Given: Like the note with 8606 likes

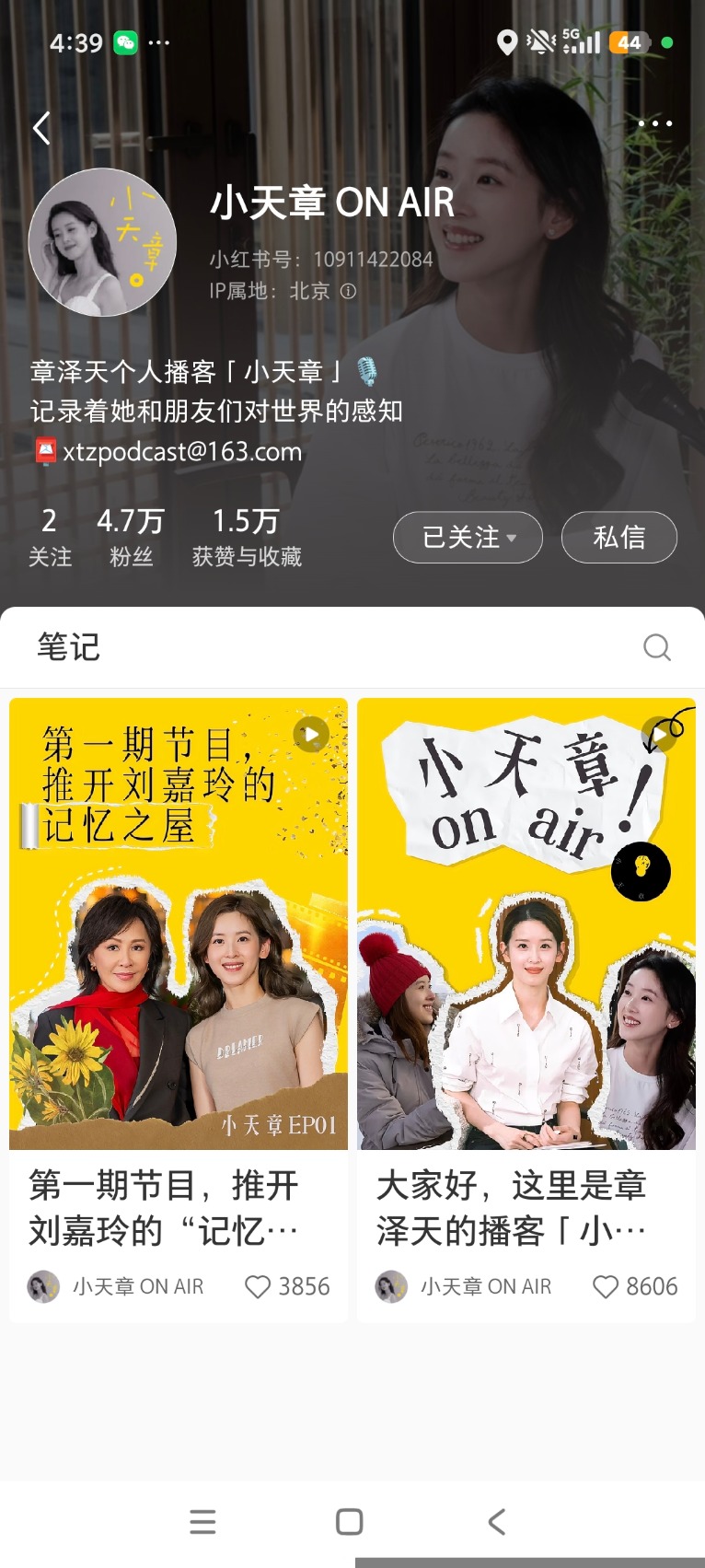Looking at the screenshot, I should 606,1286.
